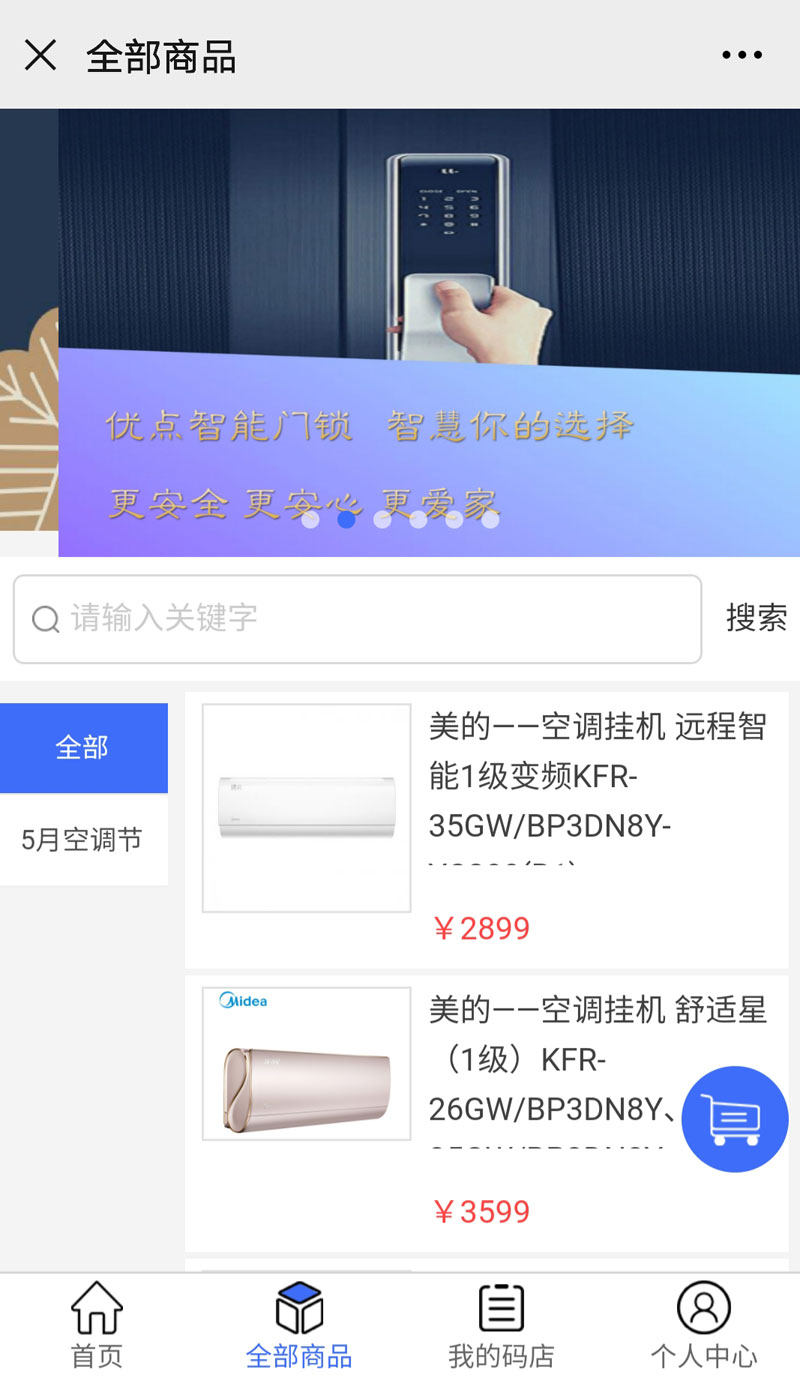
Task: Open the 我的码店 tab
Action: pos(501,1326)
